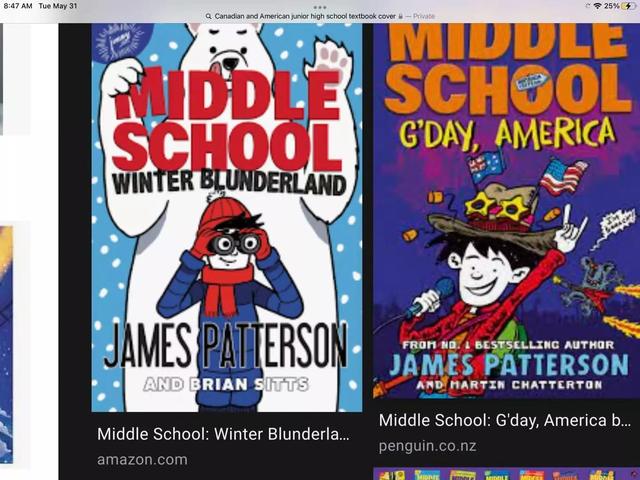Open the amazon.com source link

[142, 460]
